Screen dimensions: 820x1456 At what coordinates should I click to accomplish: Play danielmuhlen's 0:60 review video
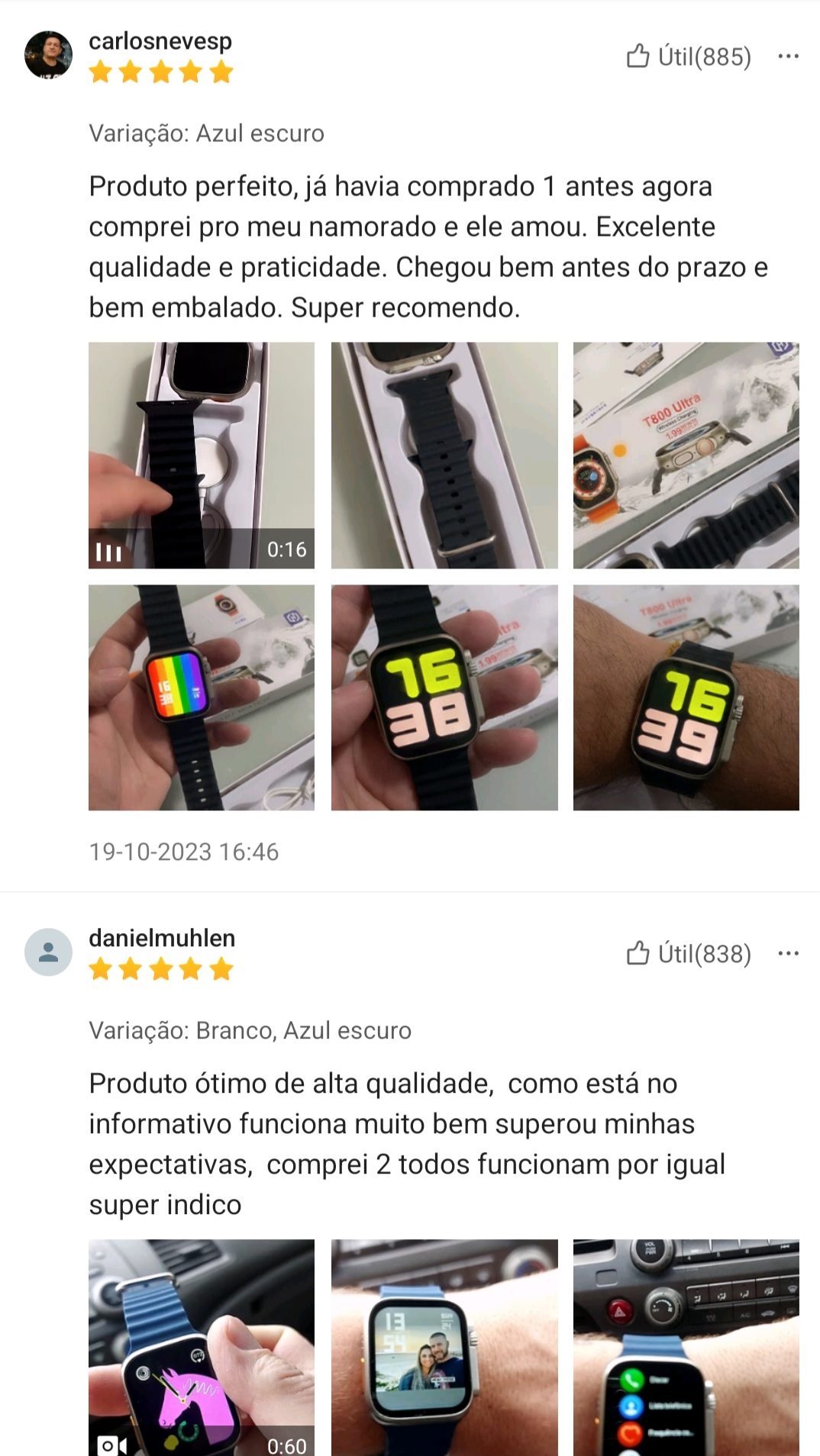coord(202,1348)
